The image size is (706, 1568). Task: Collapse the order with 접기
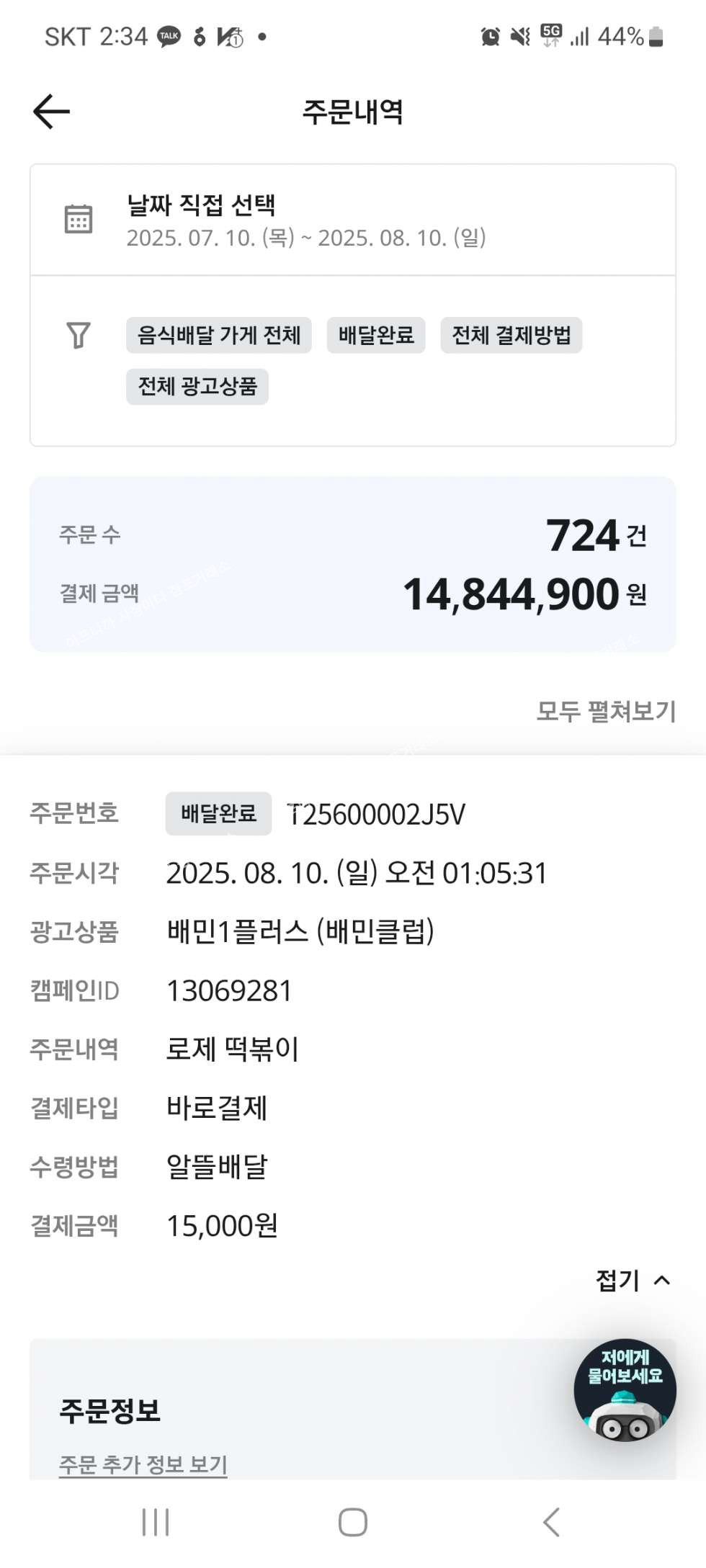pyautogui.click(x=633, y=1280)
